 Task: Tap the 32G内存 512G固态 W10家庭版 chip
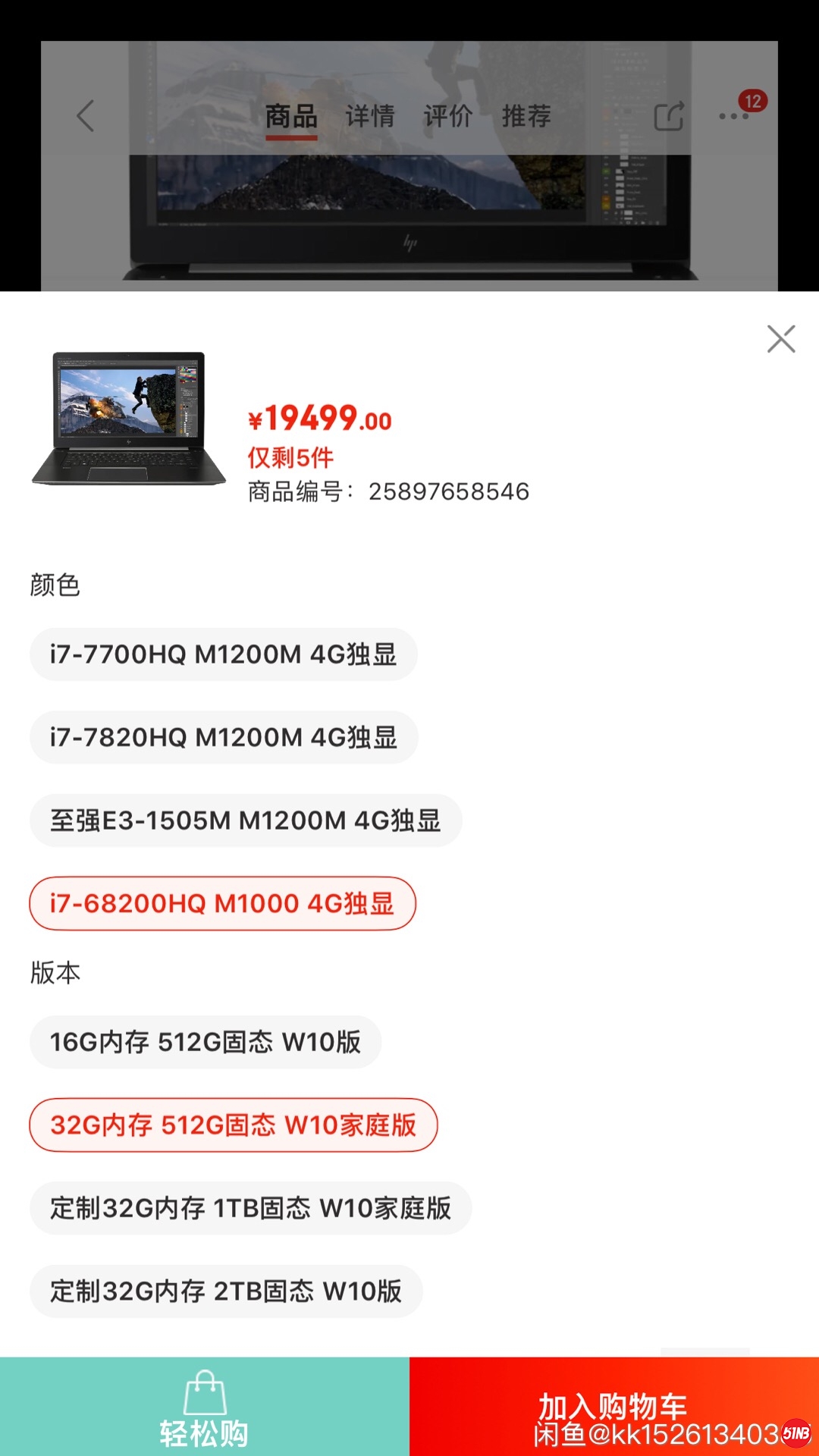[x=234, y=1125]
